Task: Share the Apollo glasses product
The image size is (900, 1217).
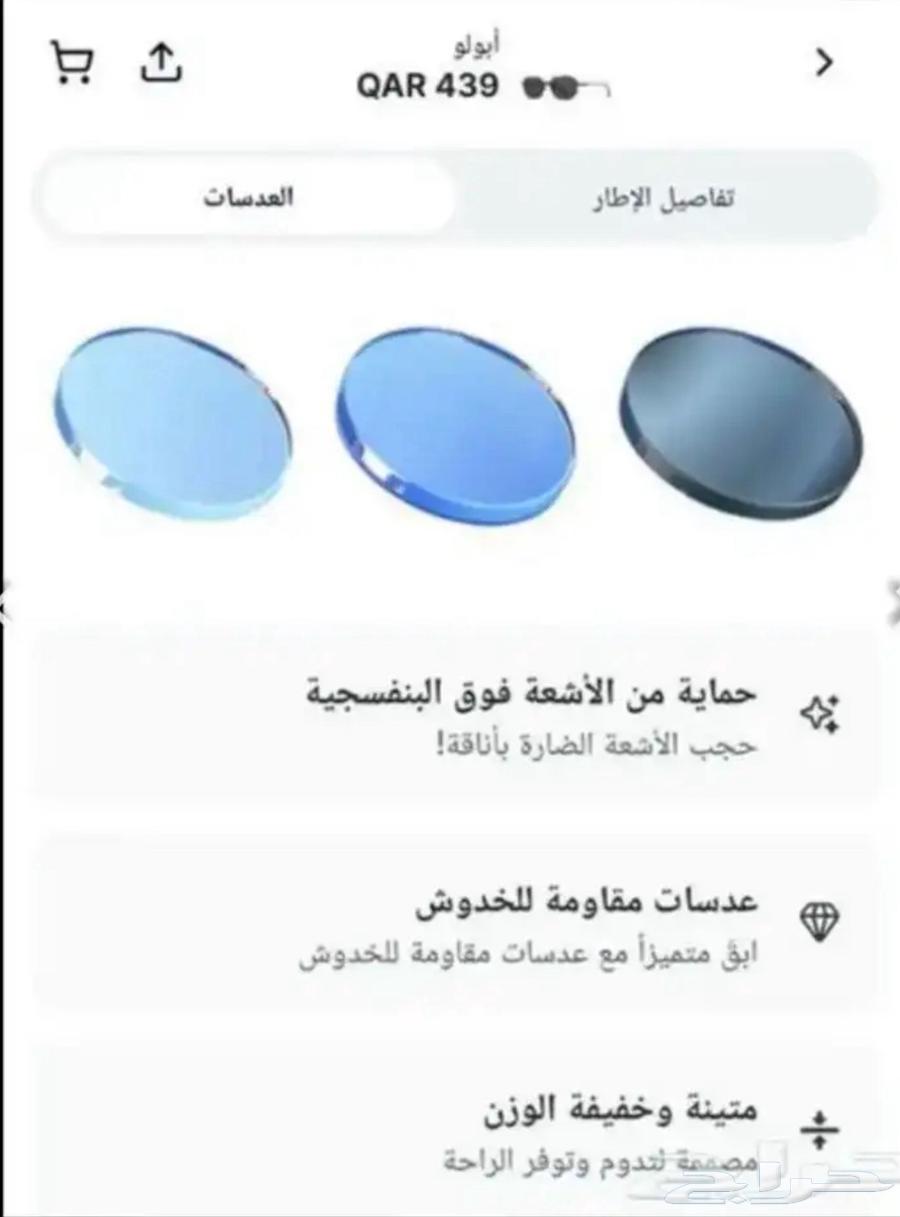Action: click(160, 62)
